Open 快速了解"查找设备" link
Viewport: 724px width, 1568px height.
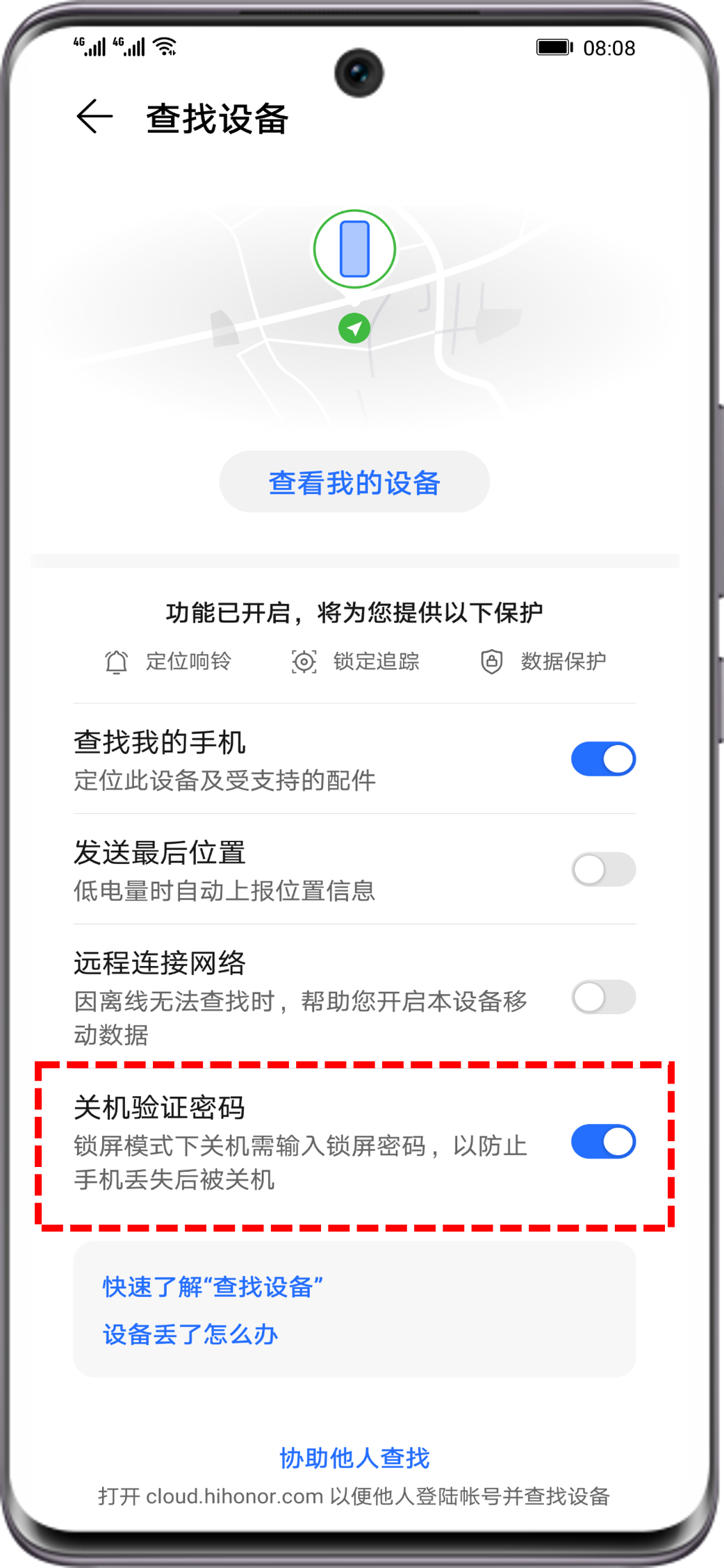point(213,1287)
